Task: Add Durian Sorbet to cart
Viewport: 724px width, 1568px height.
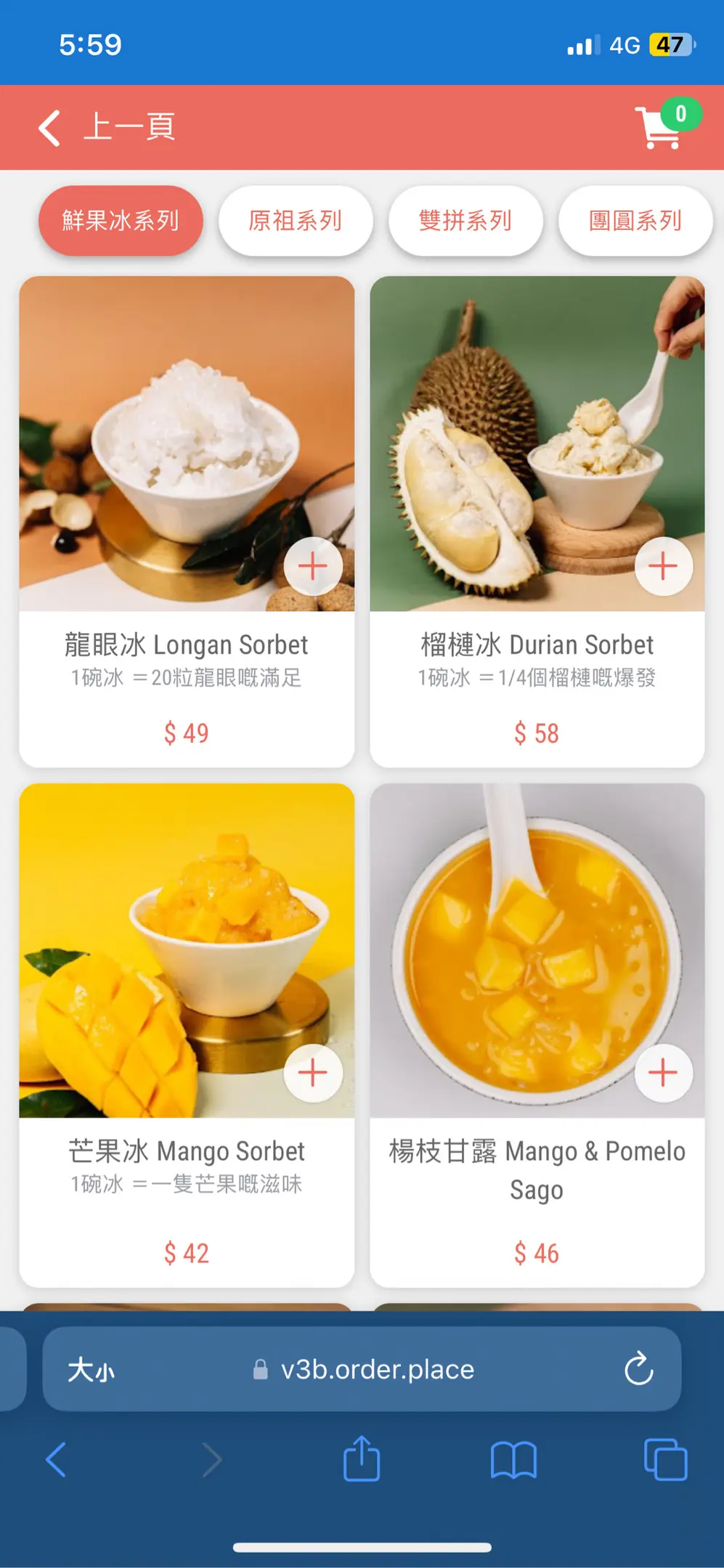Action: pyautogui.click(x=663, y=567)
